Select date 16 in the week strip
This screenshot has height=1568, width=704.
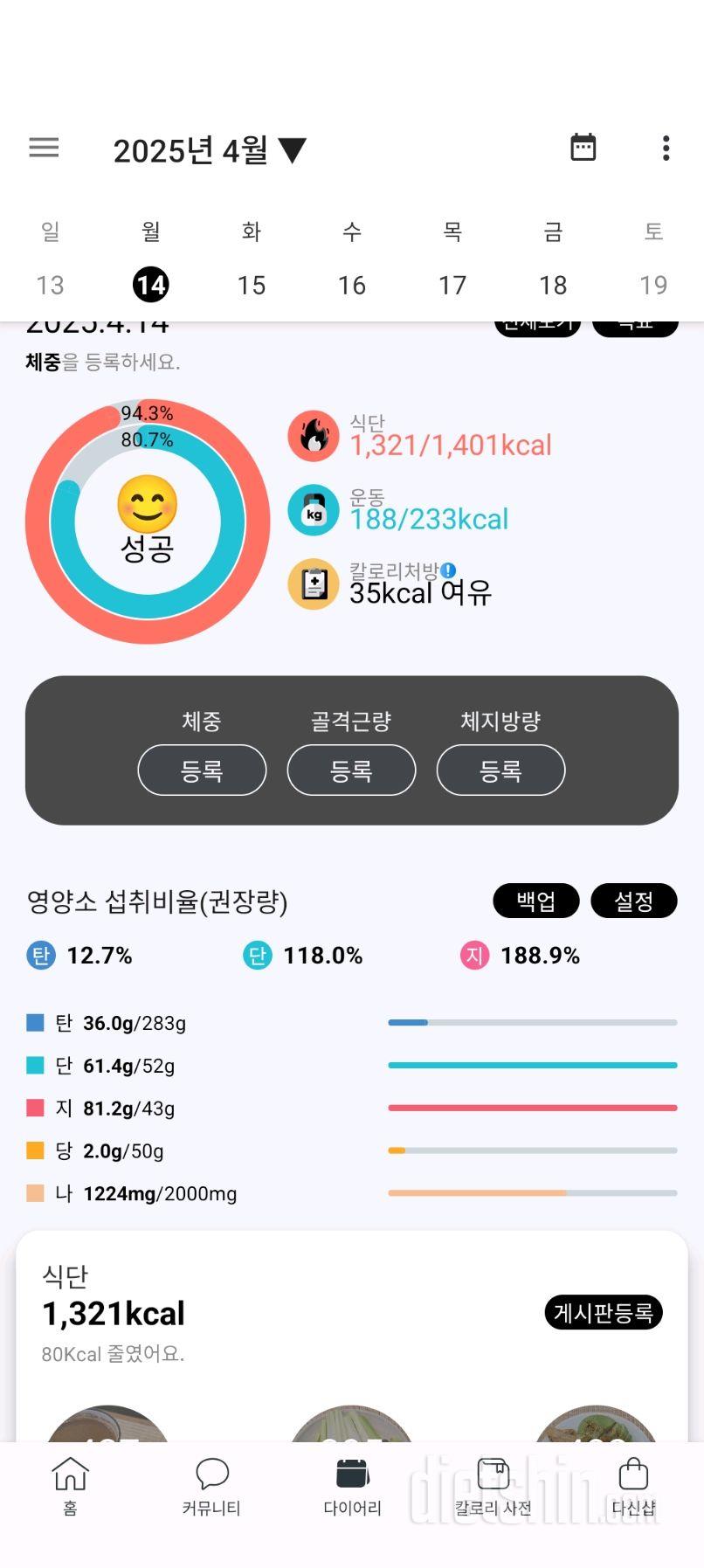tap(352, 285)
